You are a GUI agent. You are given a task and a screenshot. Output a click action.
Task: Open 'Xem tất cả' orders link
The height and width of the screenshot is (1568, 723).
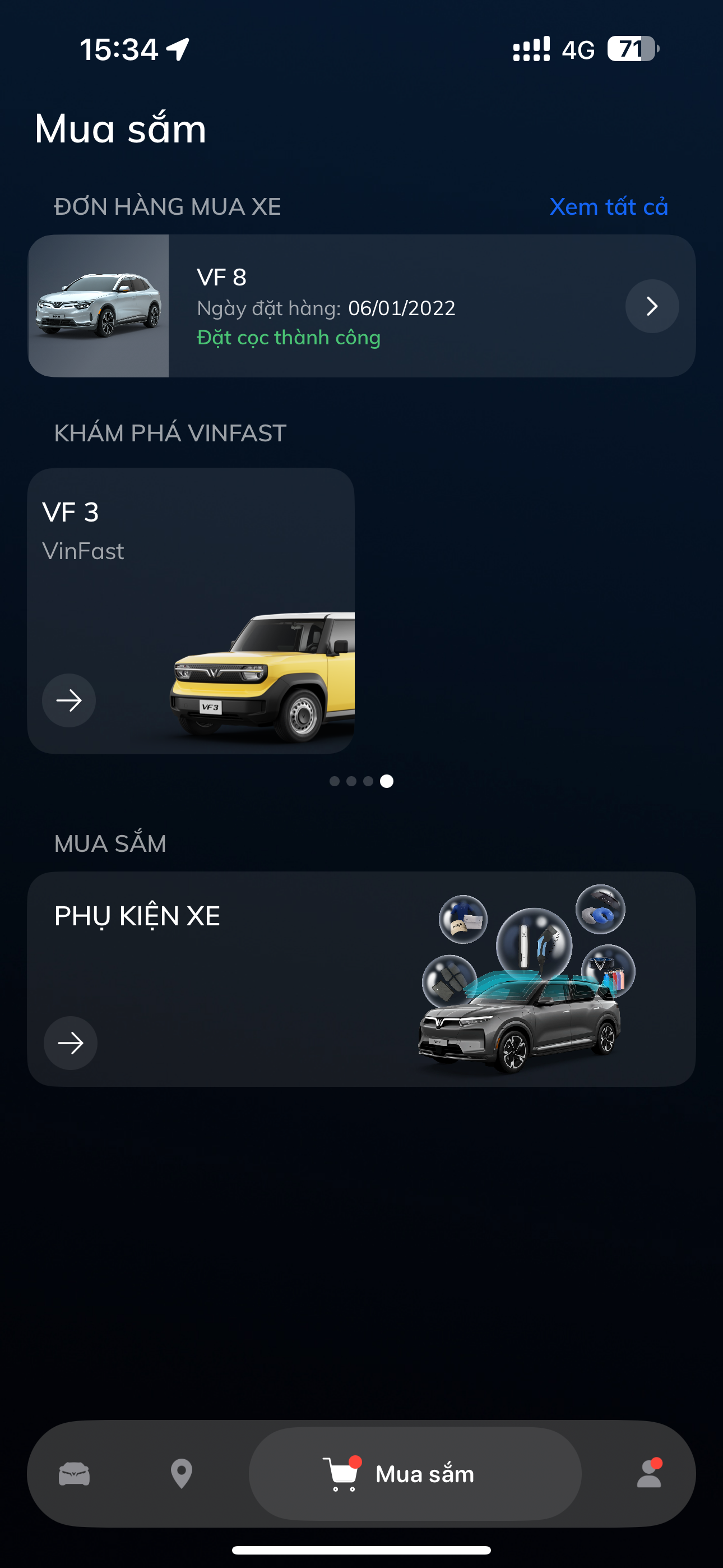[608, 207]
